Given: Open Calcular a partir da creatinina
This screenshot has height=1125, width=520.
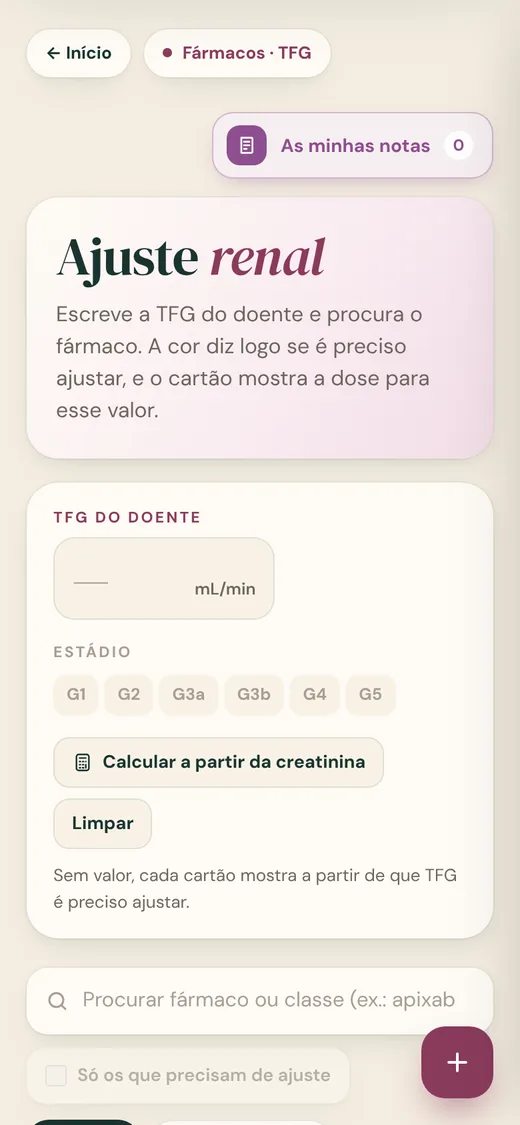Looking at the screenshot, I should click(219, 762).
